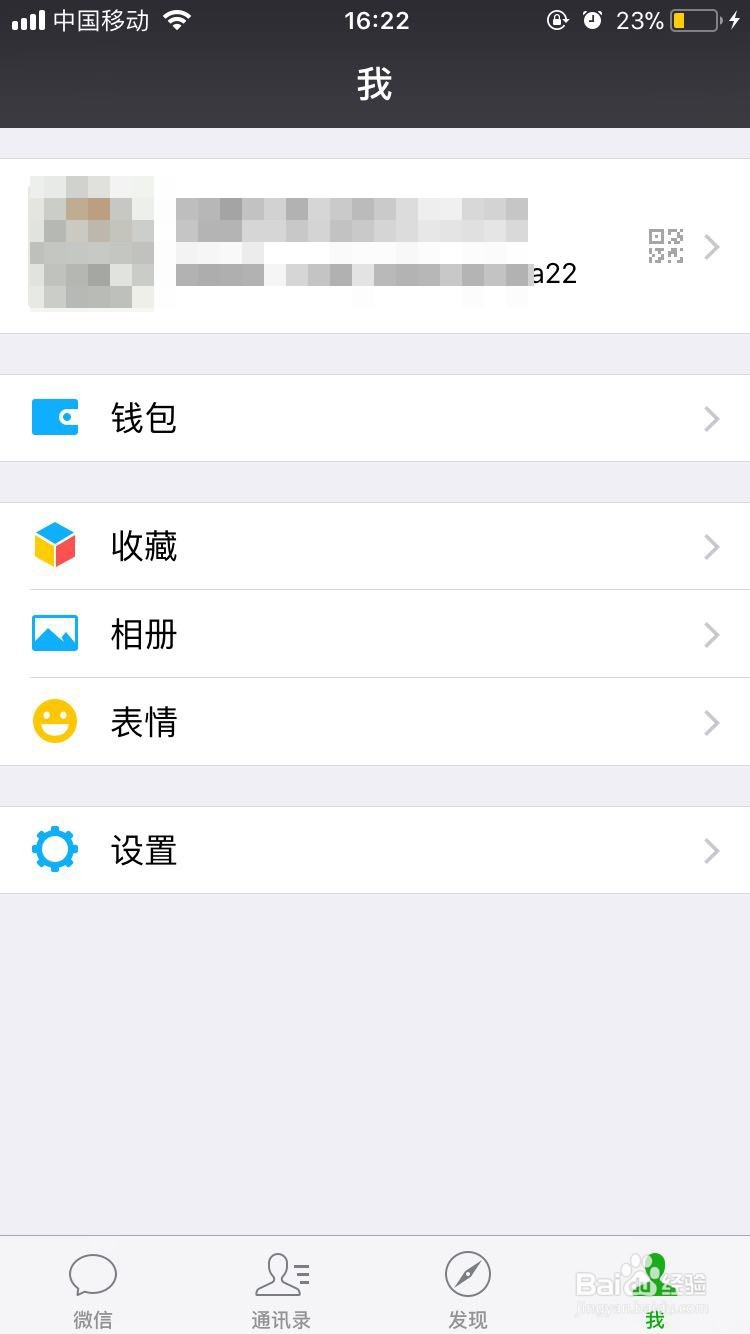Viewport: 750px width, 1334px height.
Task: Open the Discover compass icon
Action: point(468,1274)
